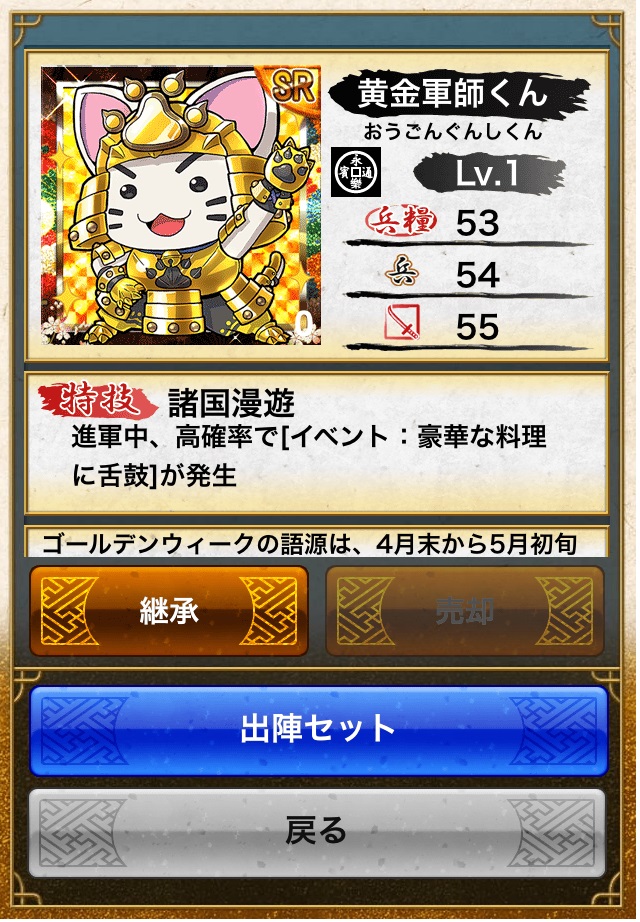The height and width of the screenshot is (922, 640).
Task: Tap the greyed-out 売却 (sell) button
Action: tap(465, 612)
